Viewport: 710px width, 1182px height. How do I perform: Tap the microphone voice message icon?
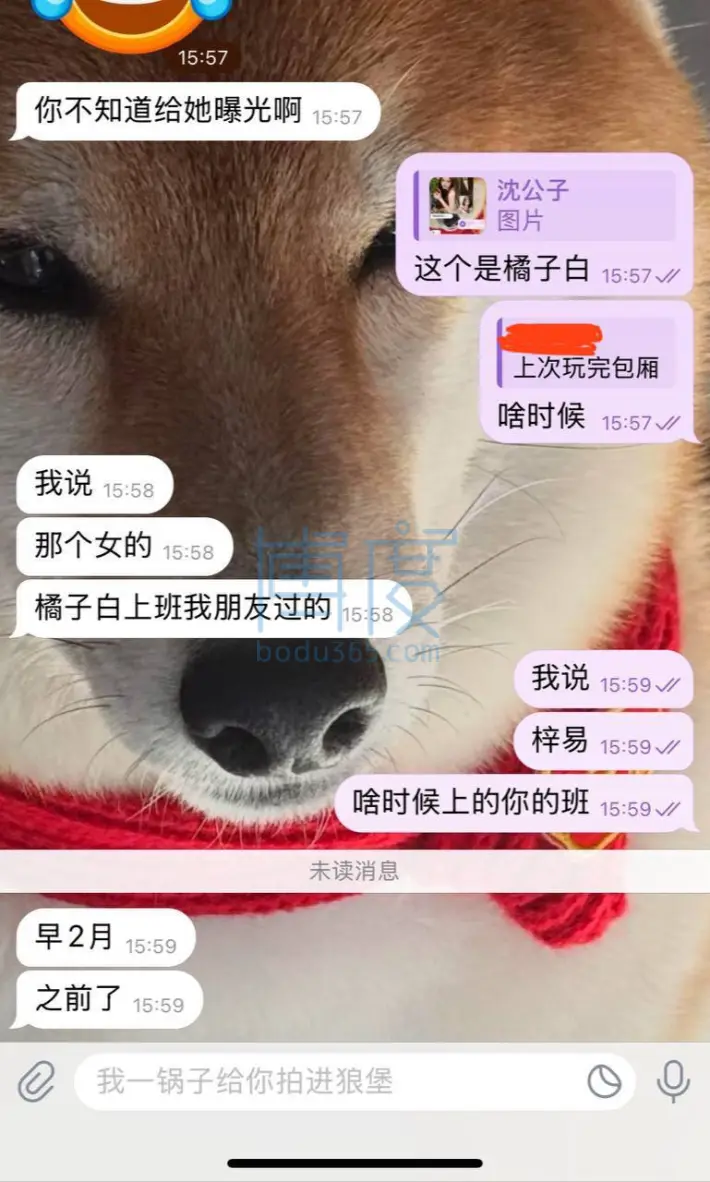tap(673, 1082)
